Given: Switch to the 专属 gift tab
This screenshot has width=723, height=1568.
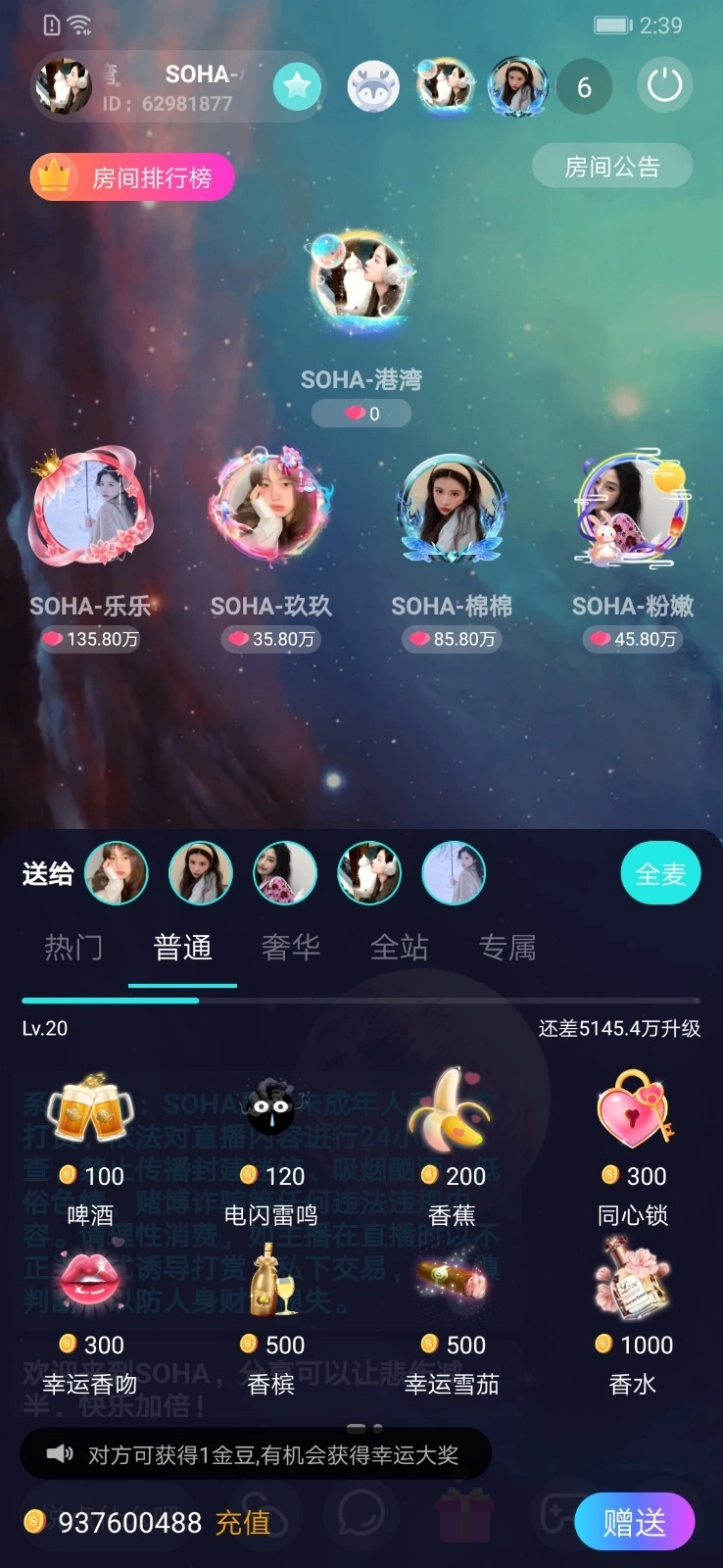Looking at the screenshot, I should 507,948.
